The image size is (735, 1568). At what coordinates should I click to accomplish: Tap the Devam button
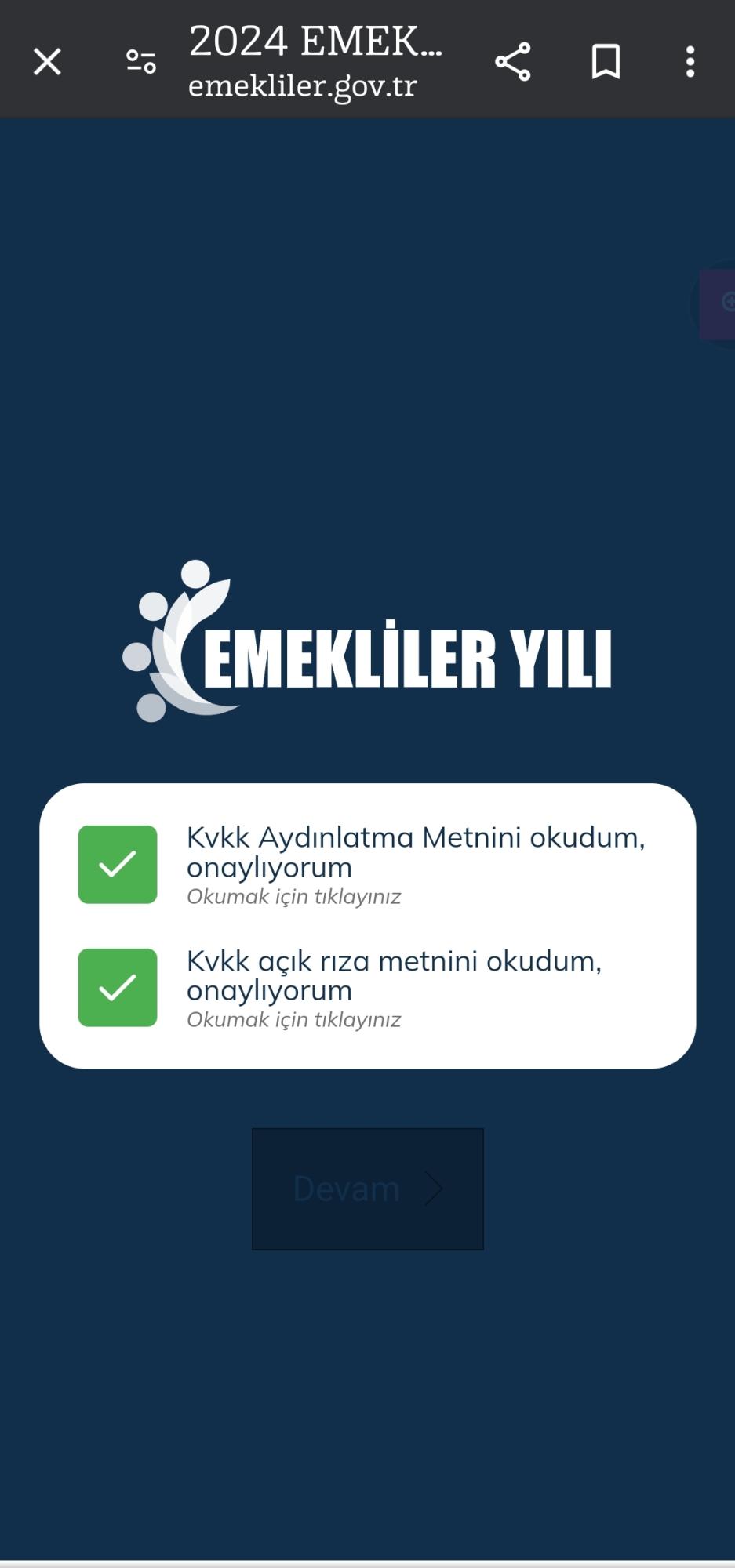367,1189
